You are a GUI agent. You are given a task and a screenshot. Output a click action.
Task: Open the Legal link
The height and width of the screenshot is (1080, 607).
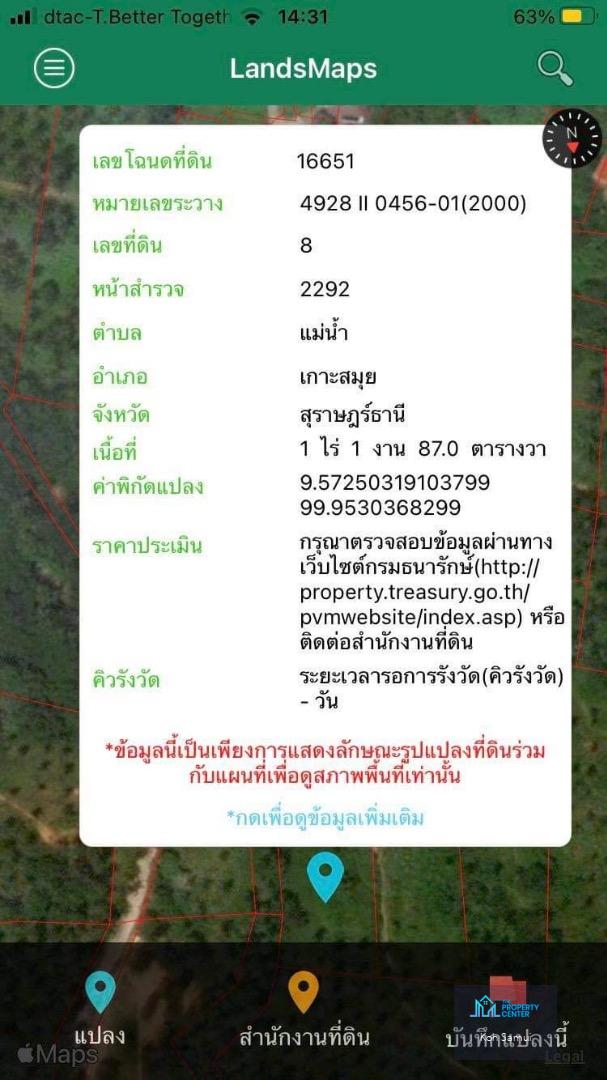click(565, 1056)
